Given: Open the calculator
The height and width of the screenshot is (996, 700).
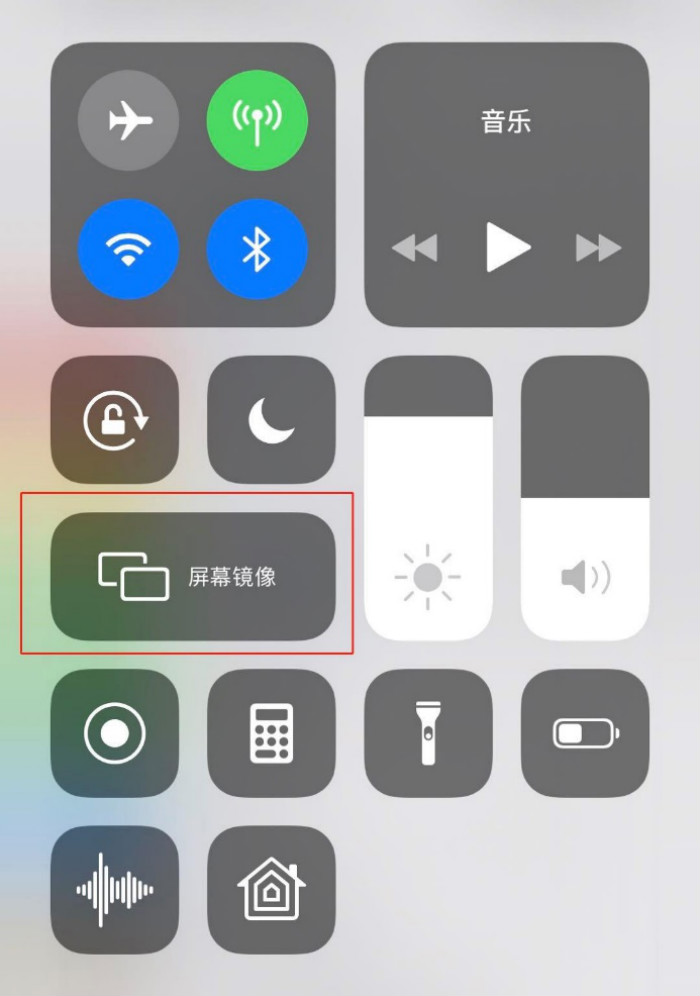Looking at the screenshot, I should click(271, 733).
